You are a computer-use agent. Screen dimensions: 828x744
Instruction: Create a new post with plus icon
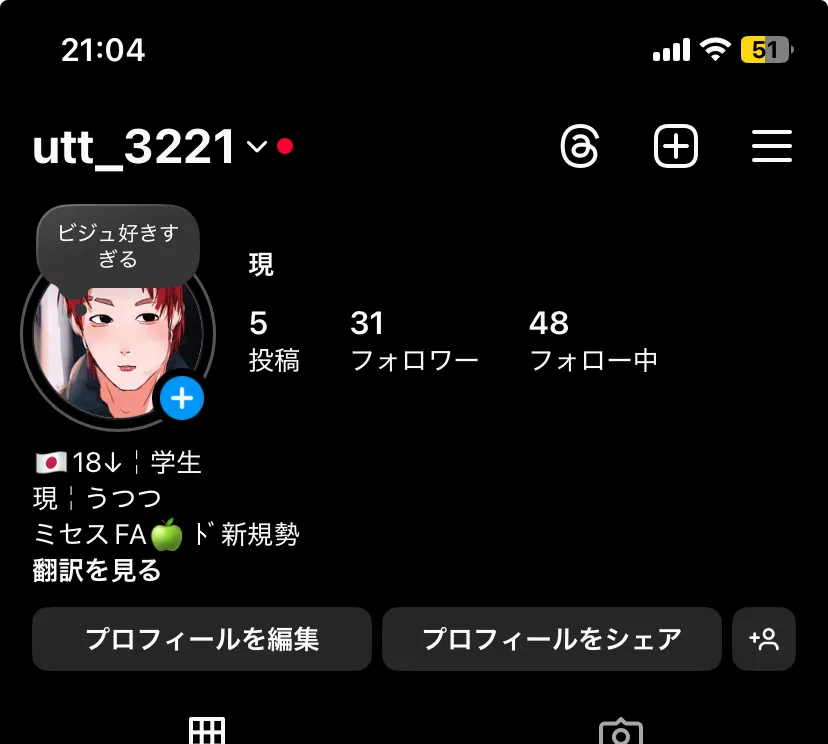point(676,148)
